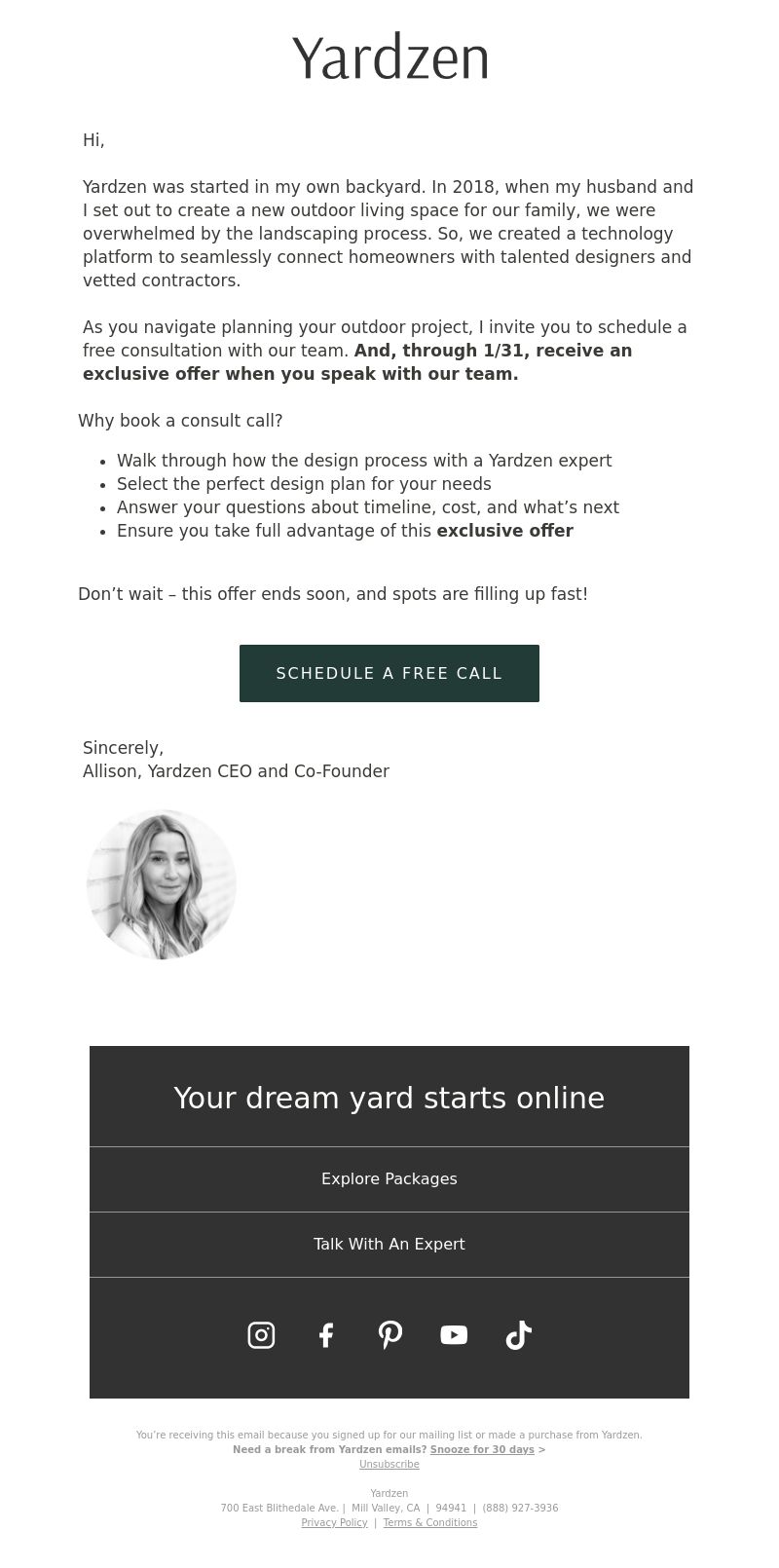Open the TikTok icon link
Screen dimensions: 779x1568
518,1335
